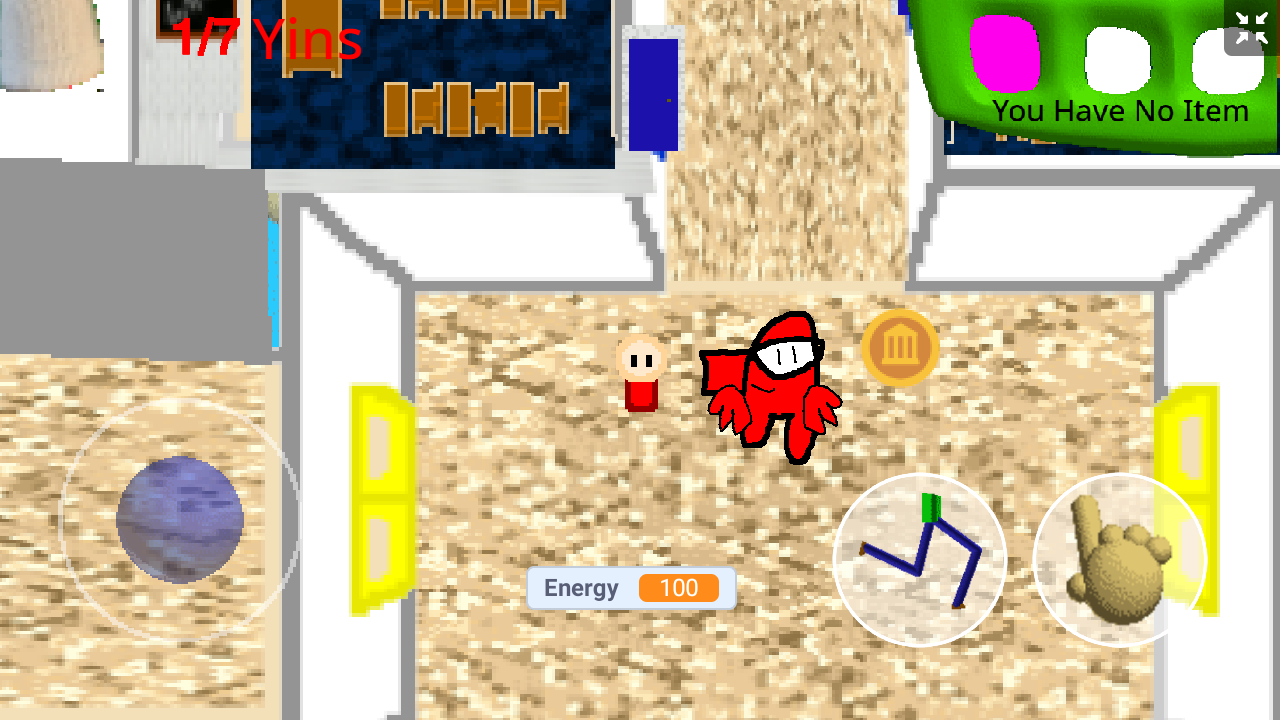The image size is (1280, 720).
Task: Select the middle white inventory slot
Action: point(1118,59)
